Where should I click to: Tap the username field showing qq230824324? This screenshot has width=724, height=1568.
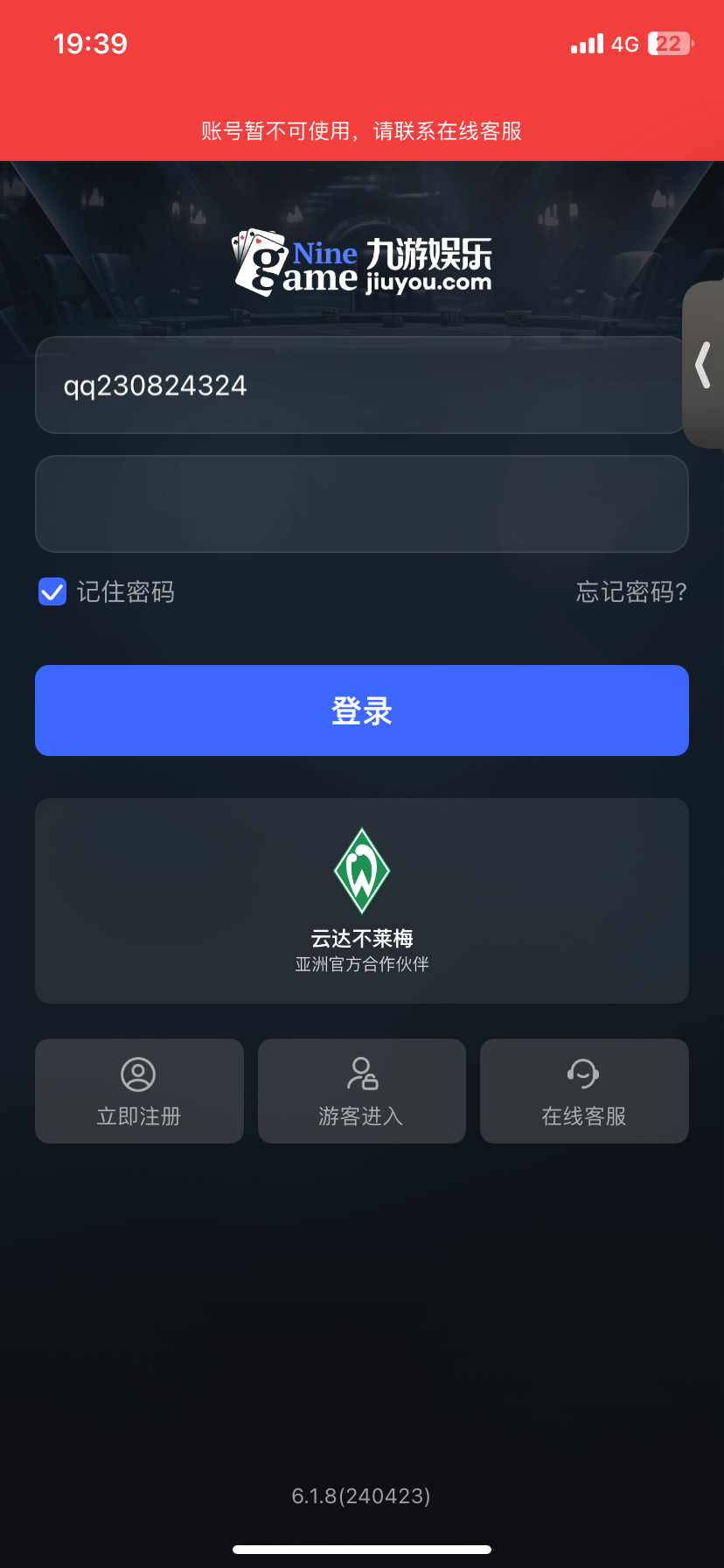359,385
